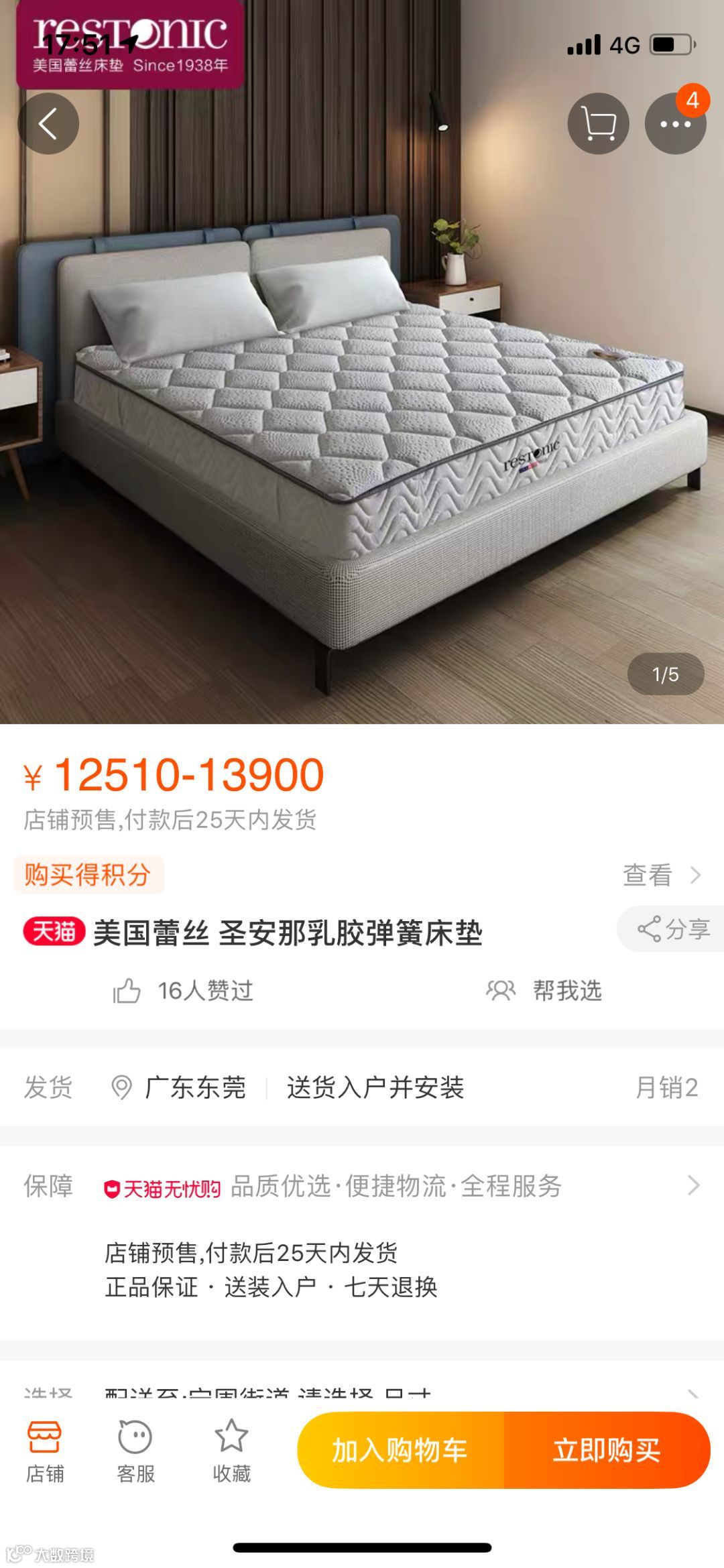Like the product (16人赞过)
The image size is (724, 1568).
click(182, 991)
